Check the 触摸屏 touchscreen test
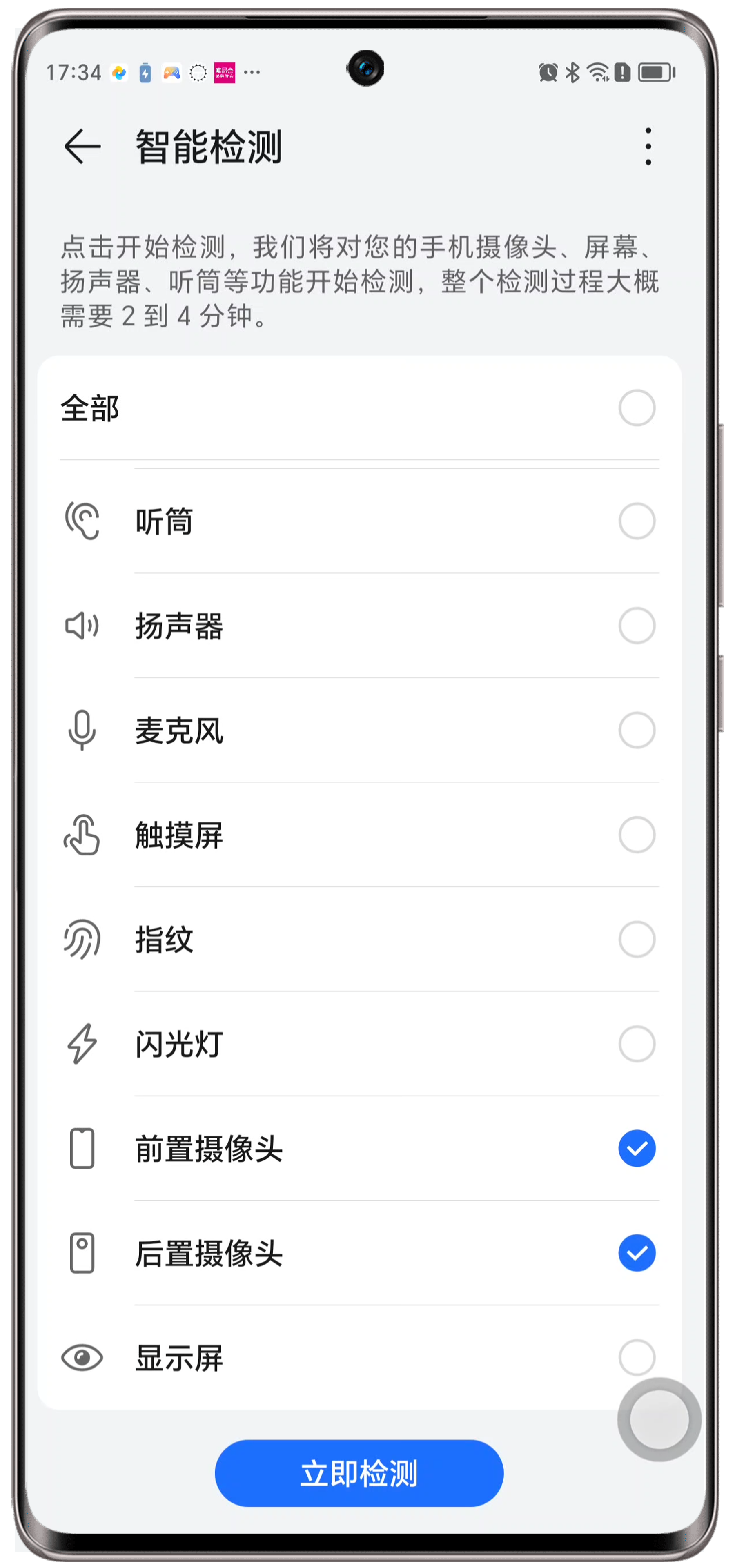The height and width of the screenshot is (1568, 735). [637, 835]
